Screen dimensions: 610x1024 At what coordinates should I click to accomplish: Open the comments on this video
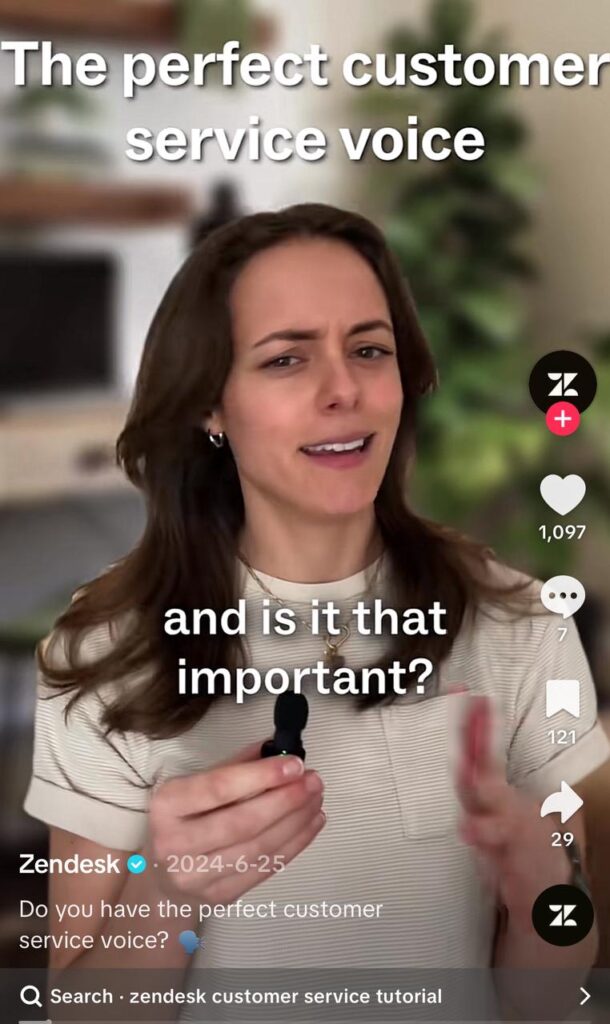tap(562, 598)
